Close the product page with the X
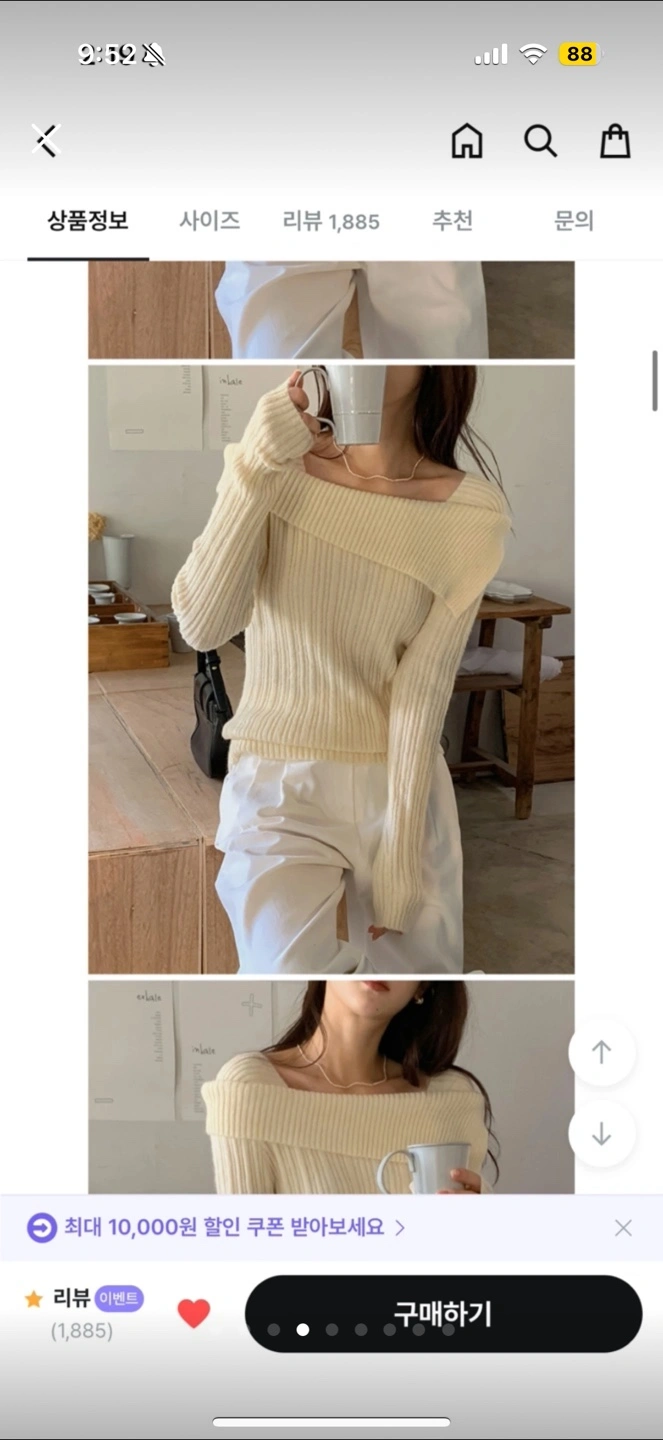This screenshot has height=1440, width=663. (x=46, y=140)
